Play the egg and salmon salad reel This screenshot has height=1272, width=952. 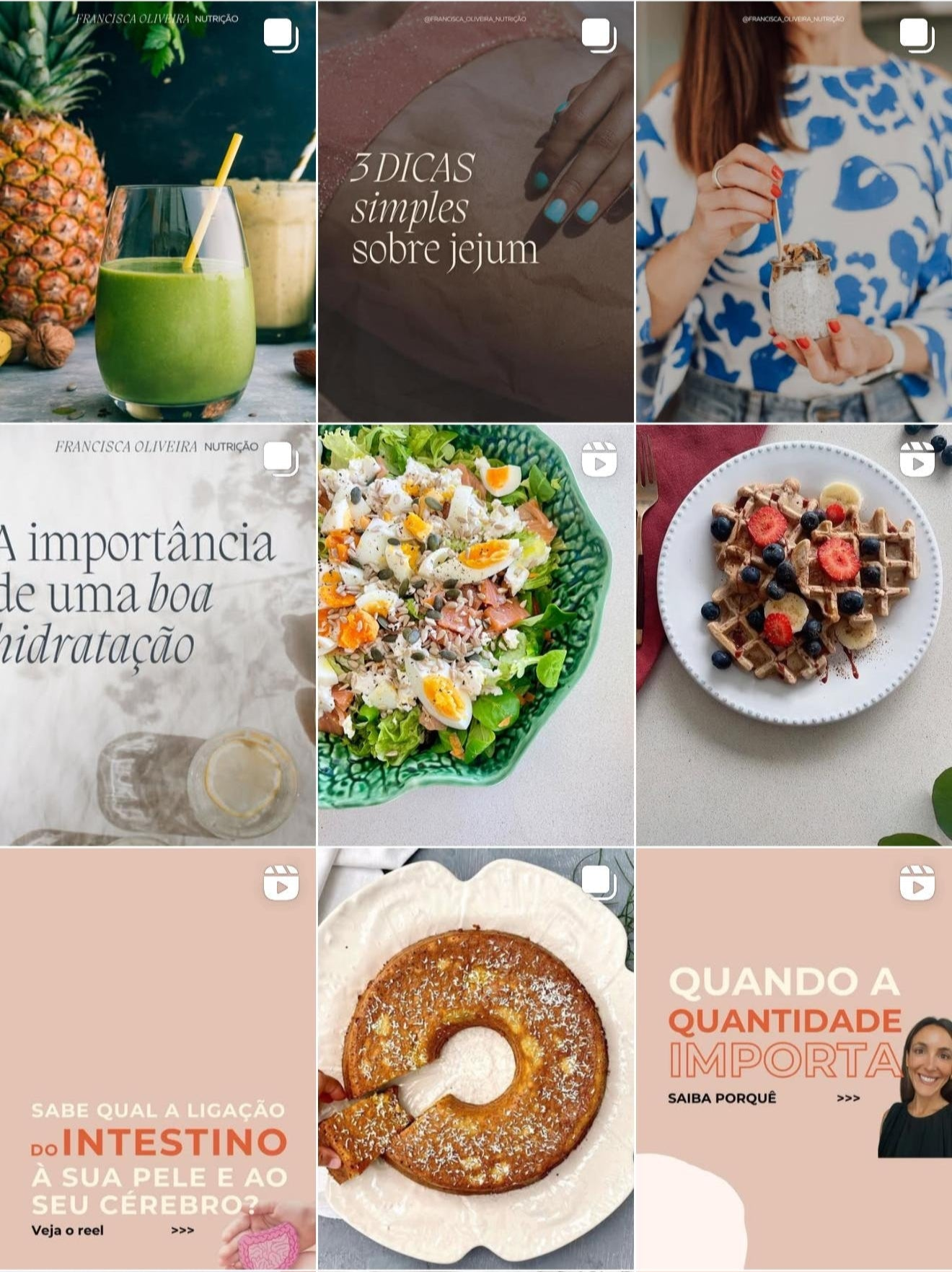pos(475,635)
